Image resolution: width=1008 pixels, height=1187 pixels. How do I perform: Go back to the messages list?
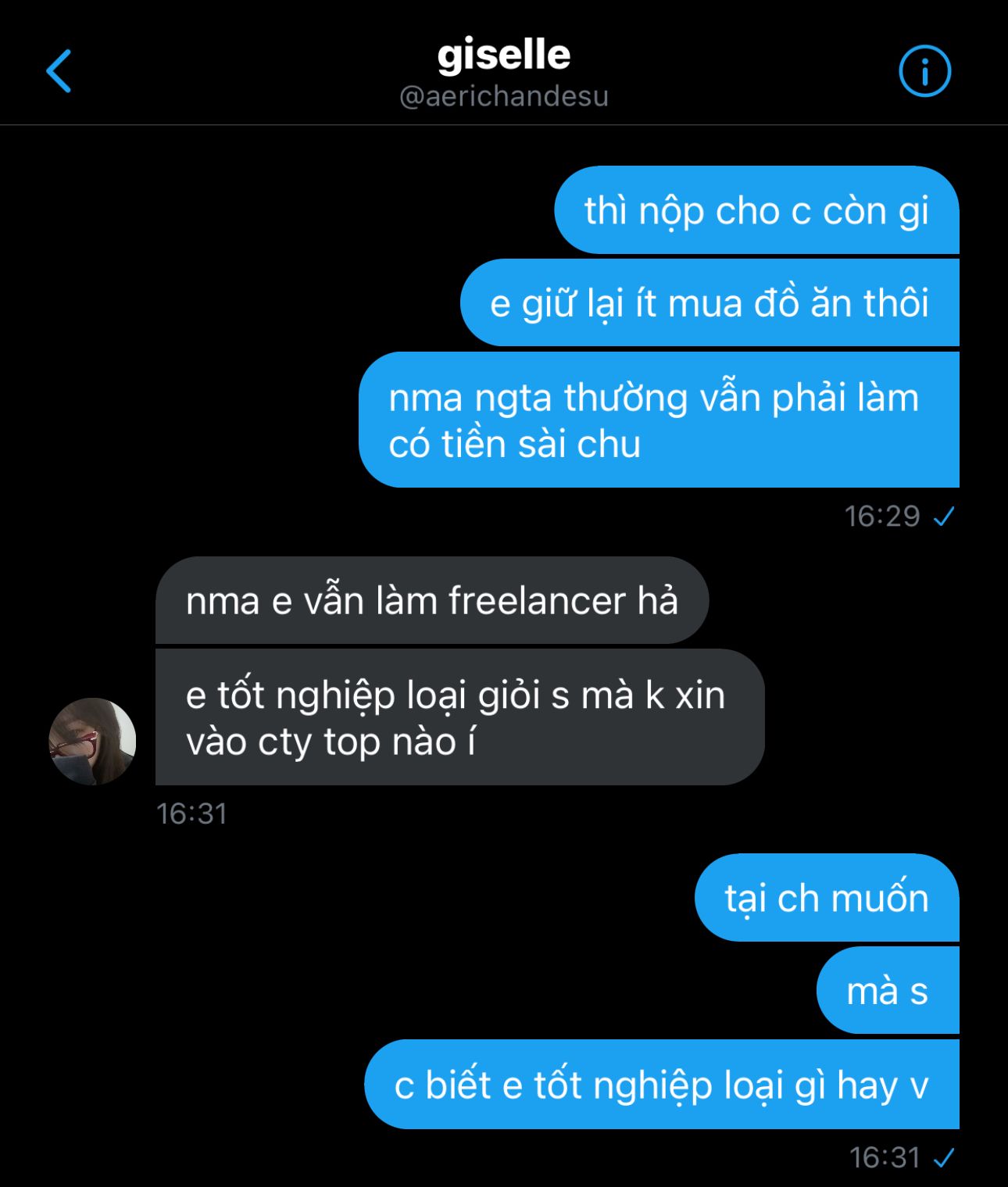(x=59, y=71)
